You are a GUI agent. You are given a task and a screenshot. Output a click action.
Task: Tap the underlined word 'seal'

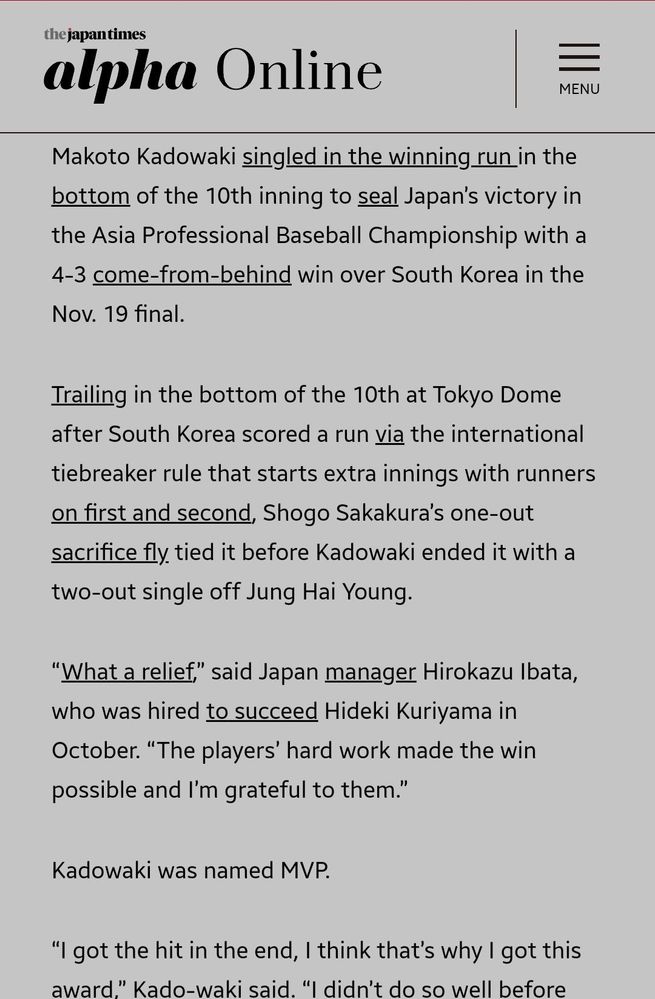click(x=378, y=196)
